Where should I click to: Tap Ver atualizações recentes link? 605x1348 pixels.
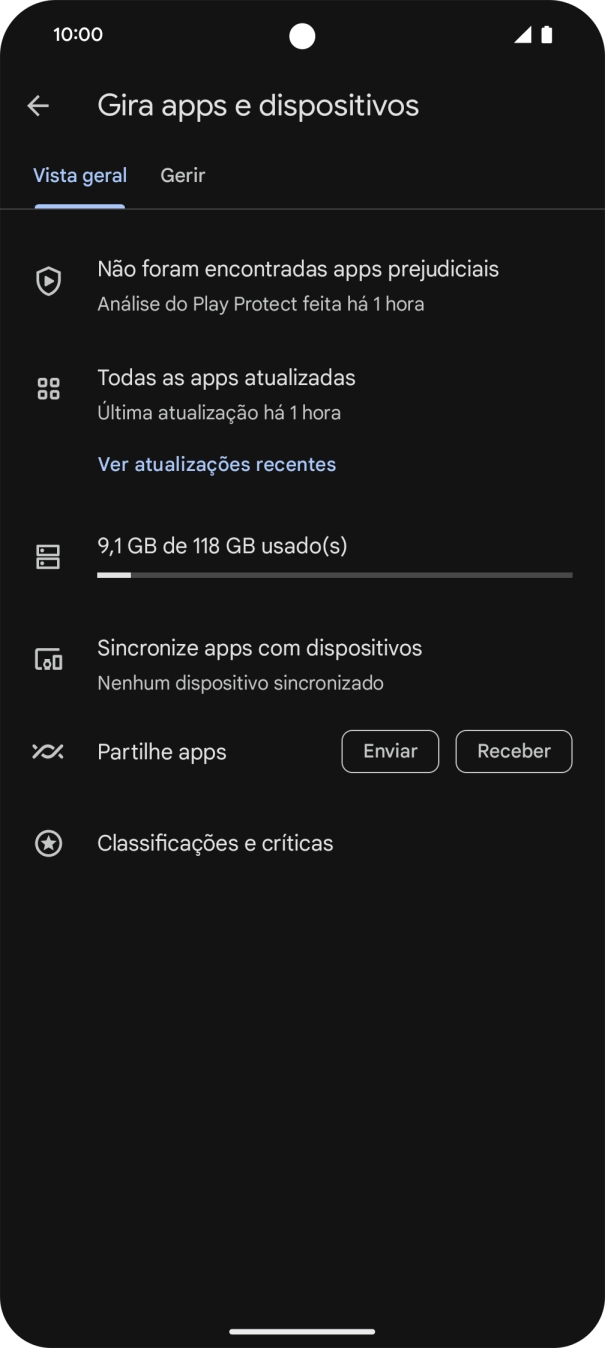coord(217,464)
